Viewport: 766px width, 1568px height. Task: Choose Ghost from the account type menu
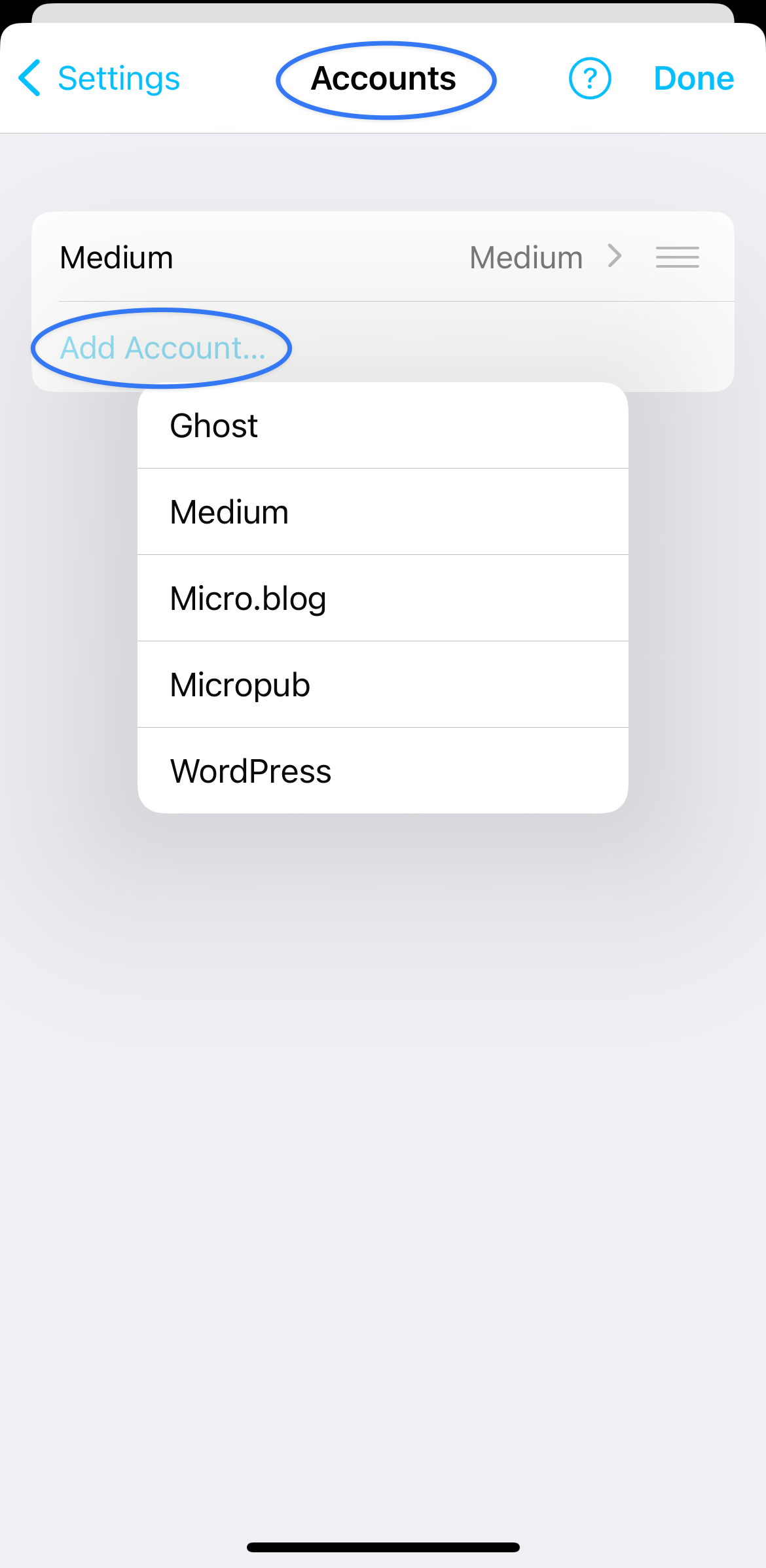pyautogui.click(x=383, y=425)
